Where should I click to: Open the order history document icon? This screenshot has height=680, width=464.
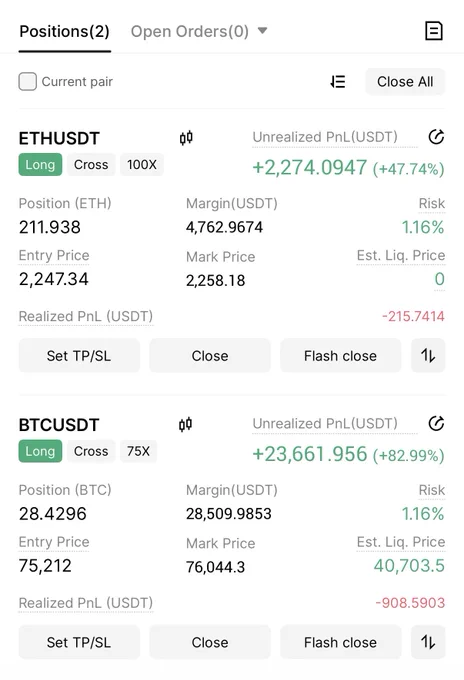coord(434,31)
